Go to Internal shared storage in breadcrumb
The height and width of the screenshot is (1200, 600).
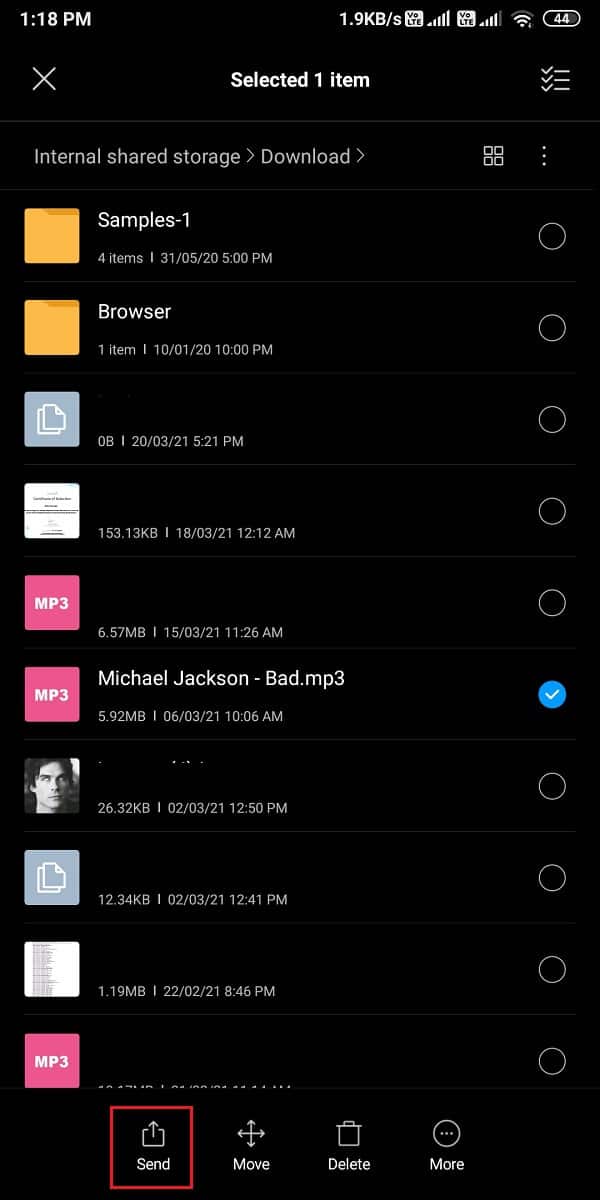(137, 156)
